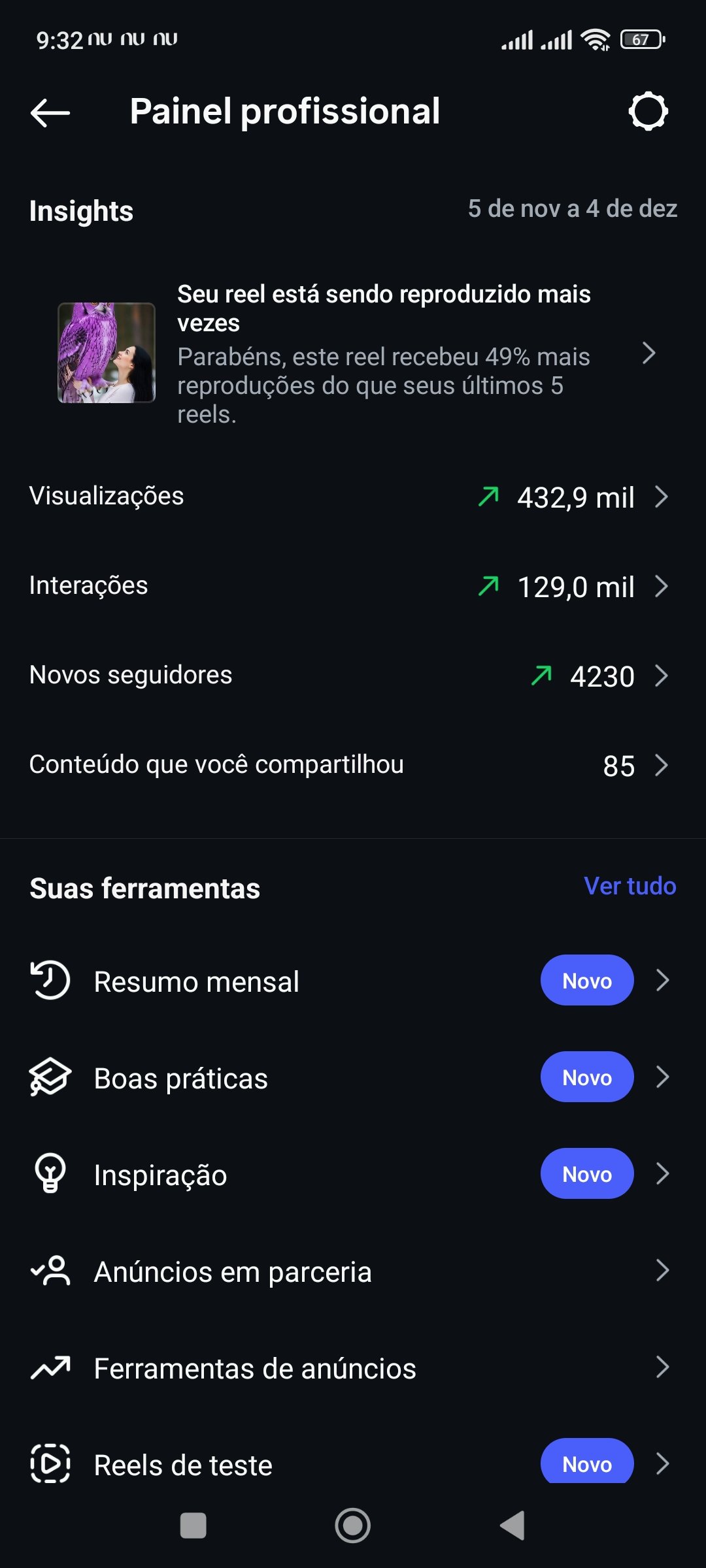Screen dimensions: 706x1568
Task: Open Resumo mensal tool
Action: [353, 981]
